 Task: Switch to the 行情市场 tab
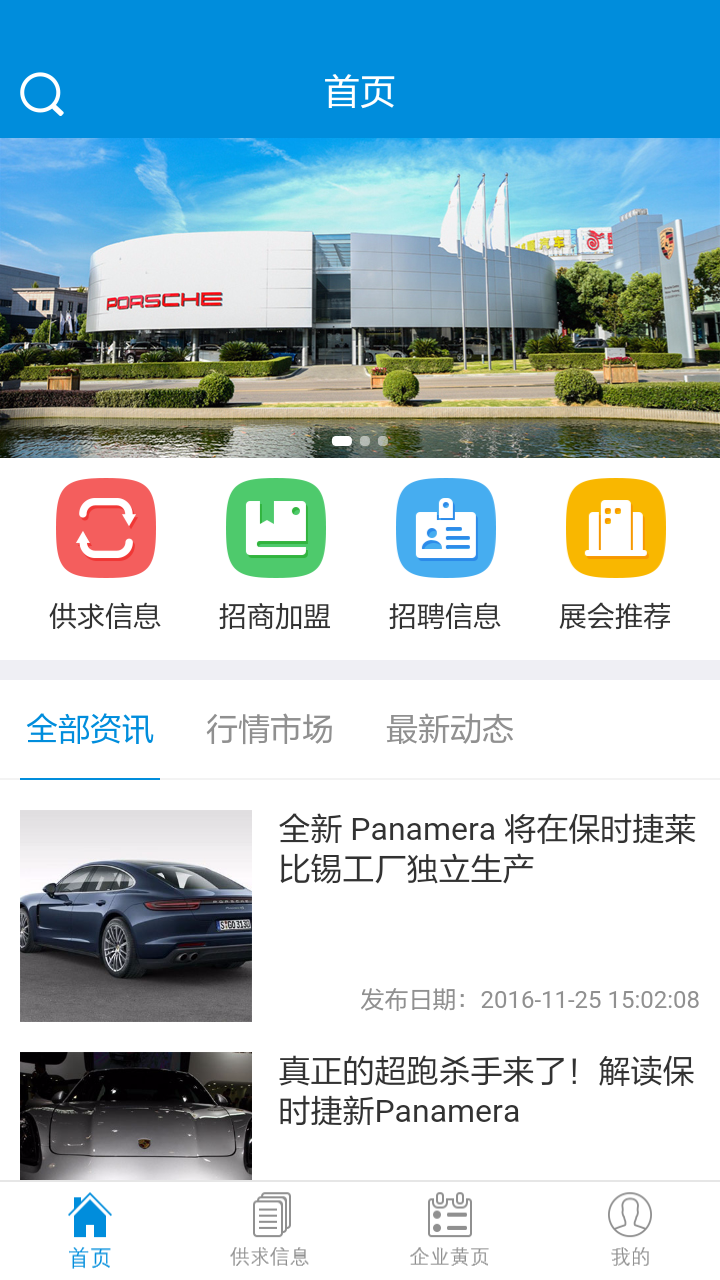pyautogui.click(x=270, y=730)
